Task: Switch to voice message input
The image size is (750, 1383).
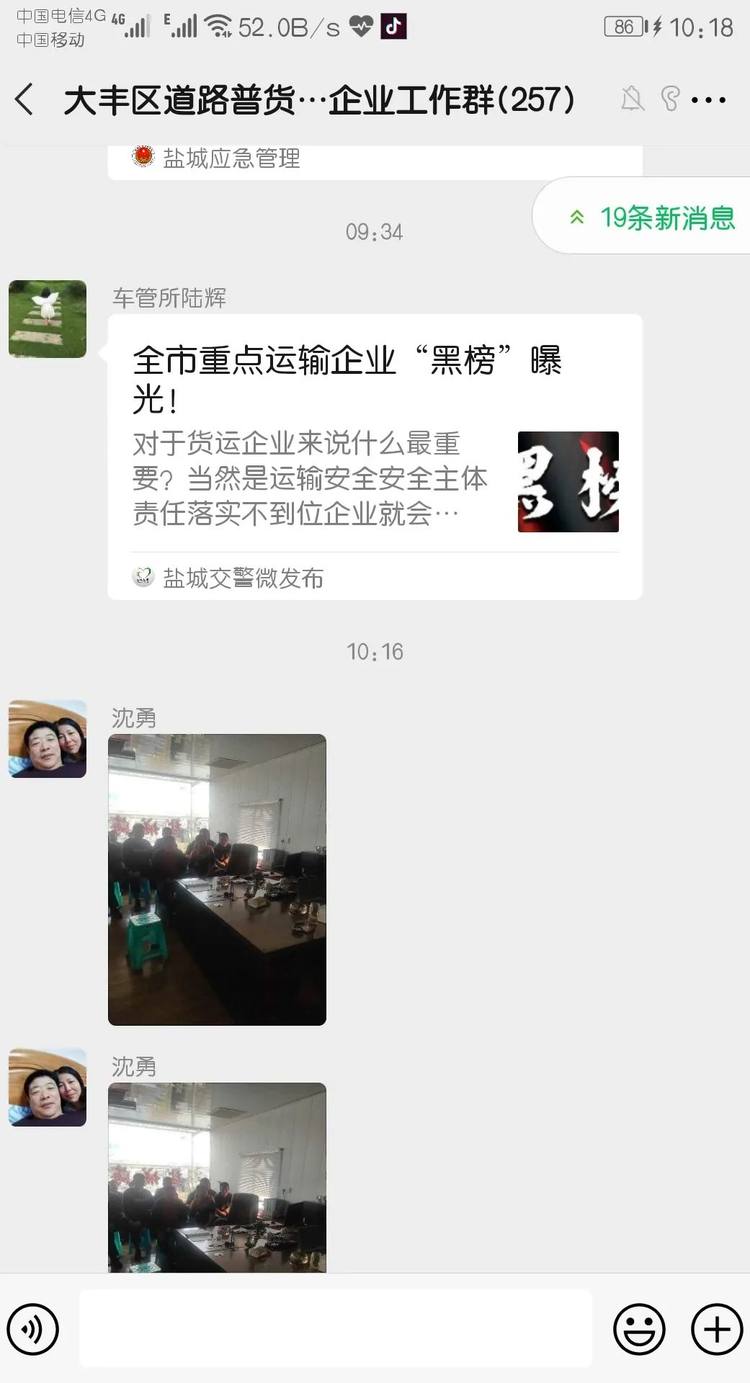Action: pyautogui.click(x=33, y=1329)
